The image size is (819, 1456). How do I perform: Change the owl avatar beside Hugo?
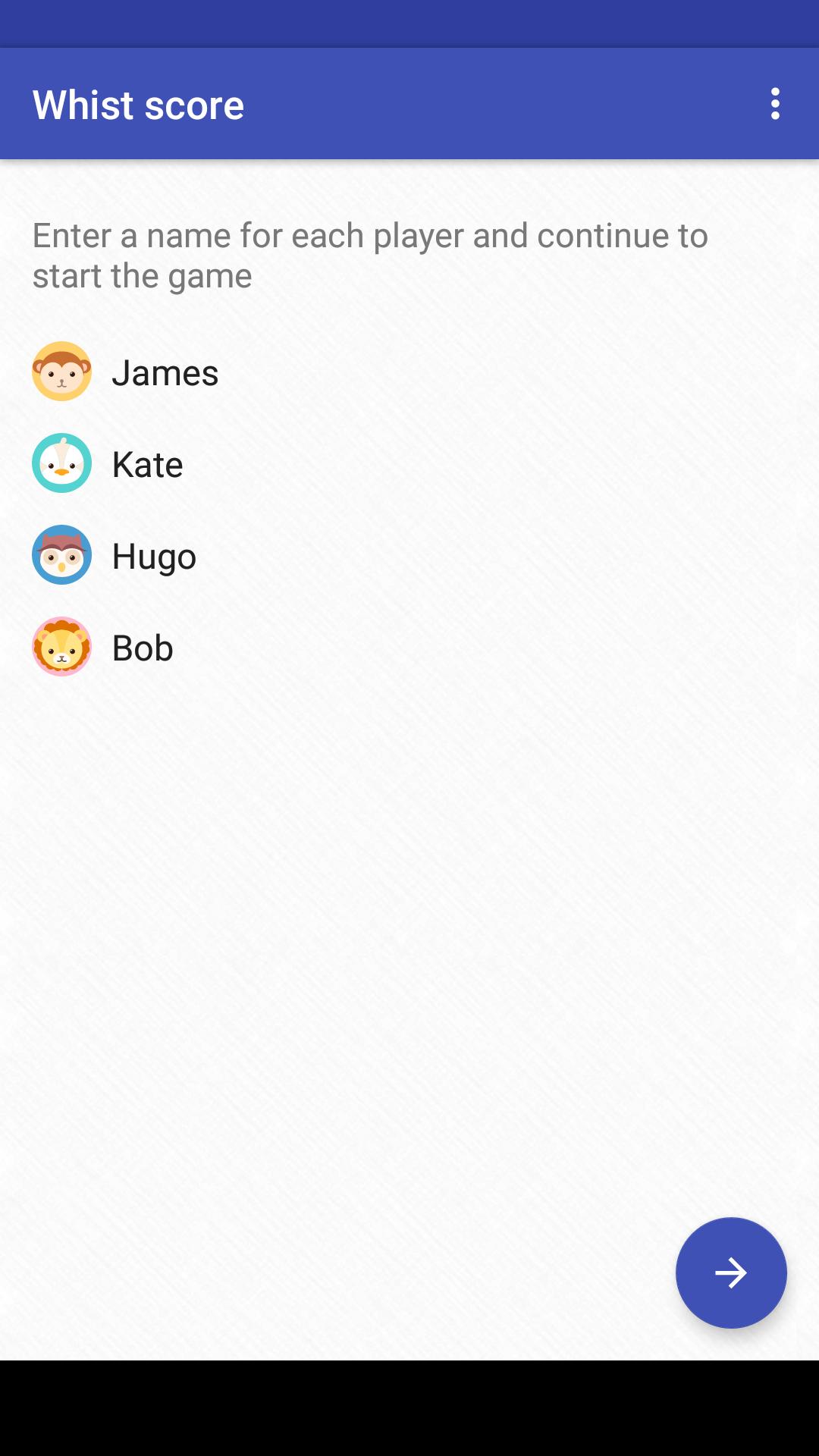click(x=62, y=555)
